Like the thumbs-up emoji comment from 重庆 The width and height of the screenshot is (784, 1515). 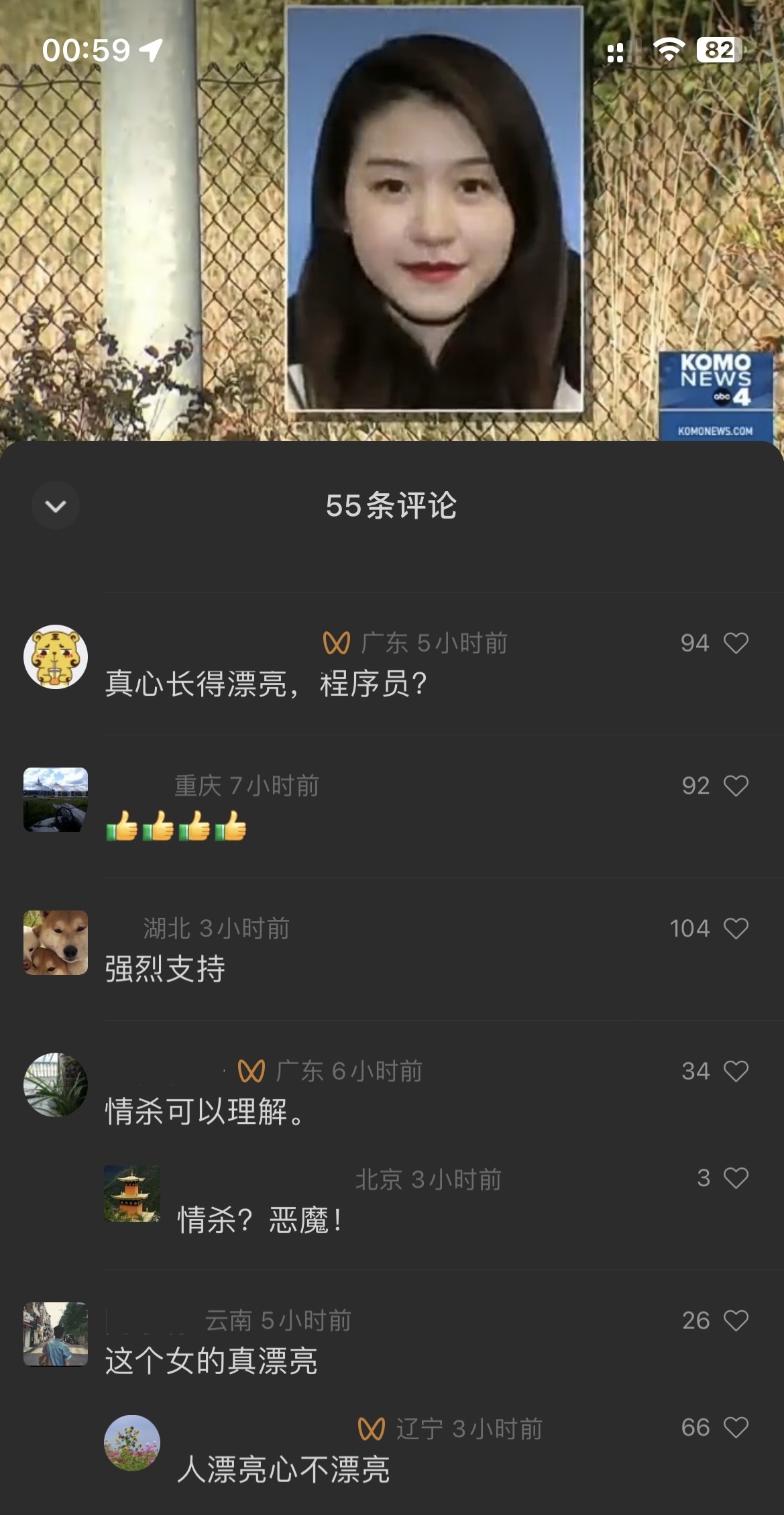click(x=736, y=786)
